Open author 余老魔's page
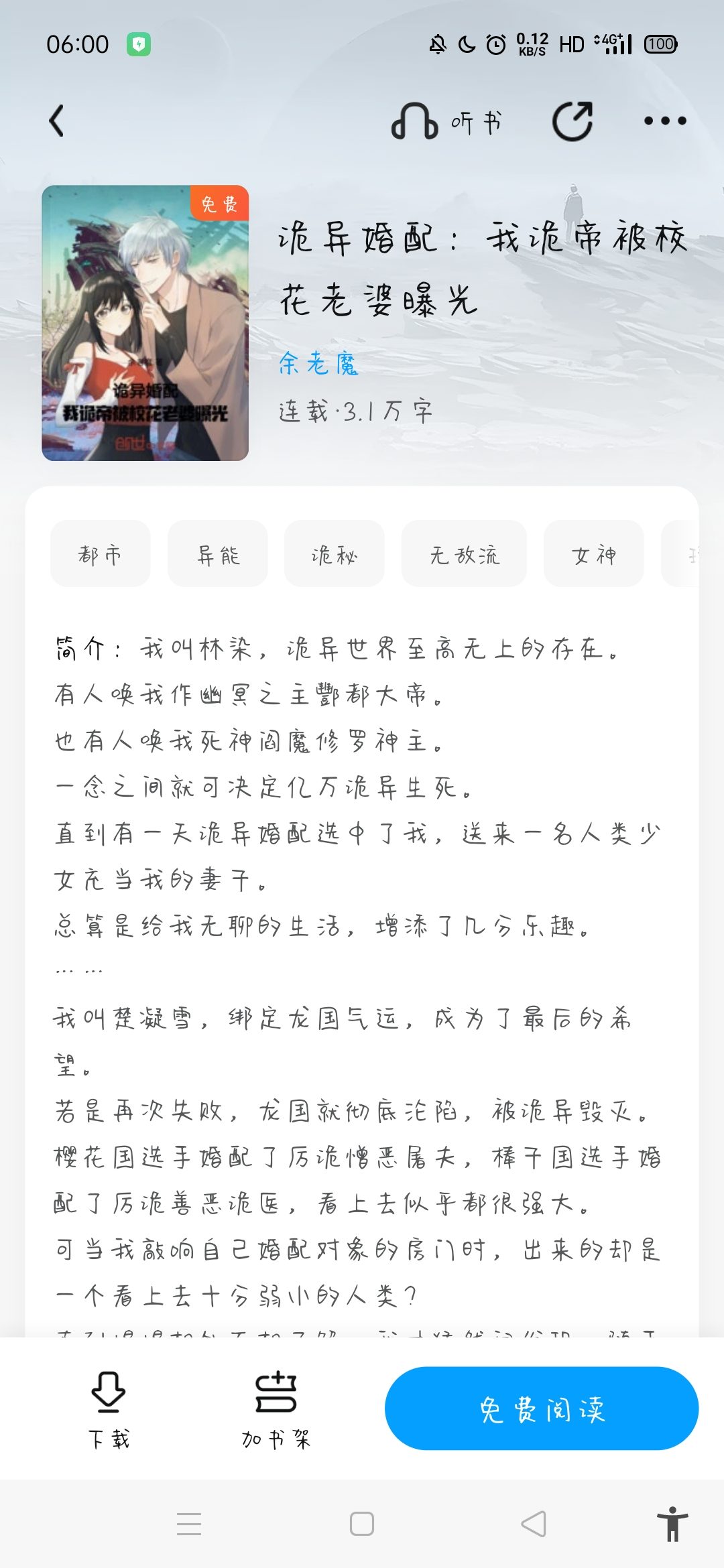 pos(318,364)
